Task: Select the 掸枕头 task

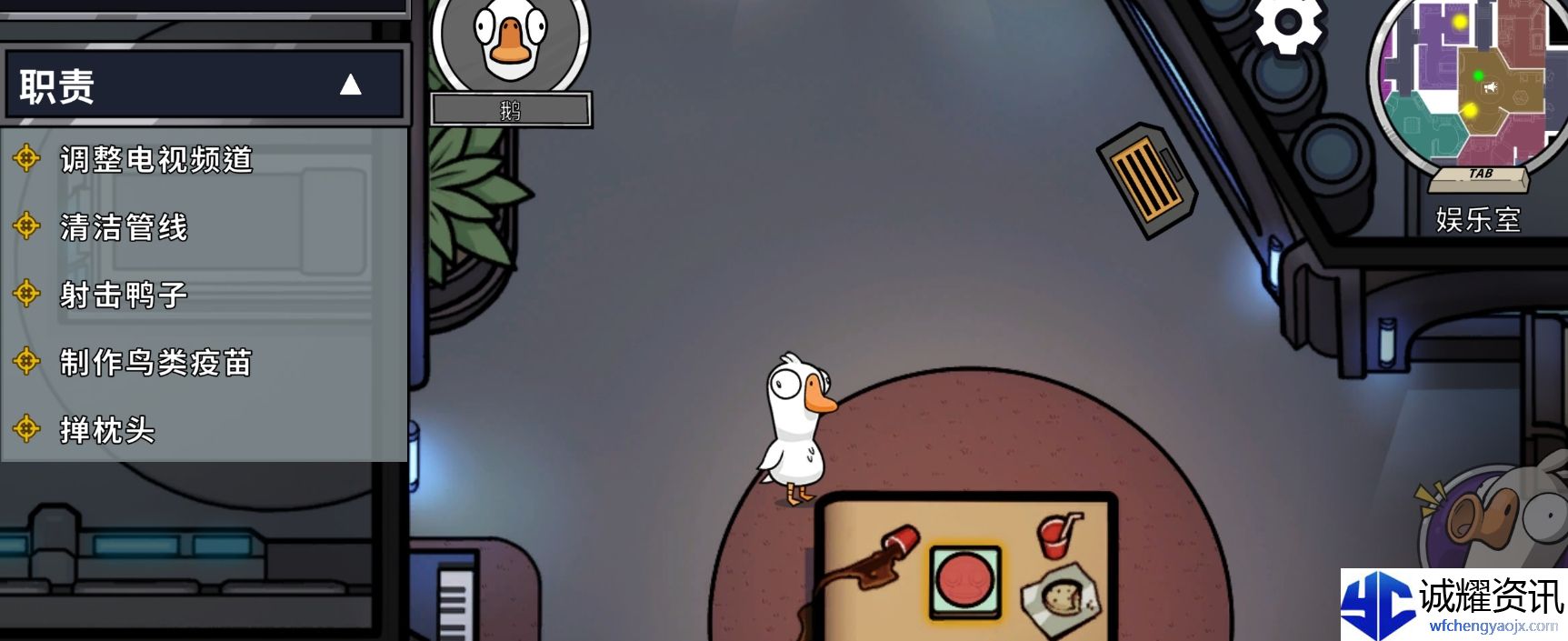Action: tap(107, 429)
